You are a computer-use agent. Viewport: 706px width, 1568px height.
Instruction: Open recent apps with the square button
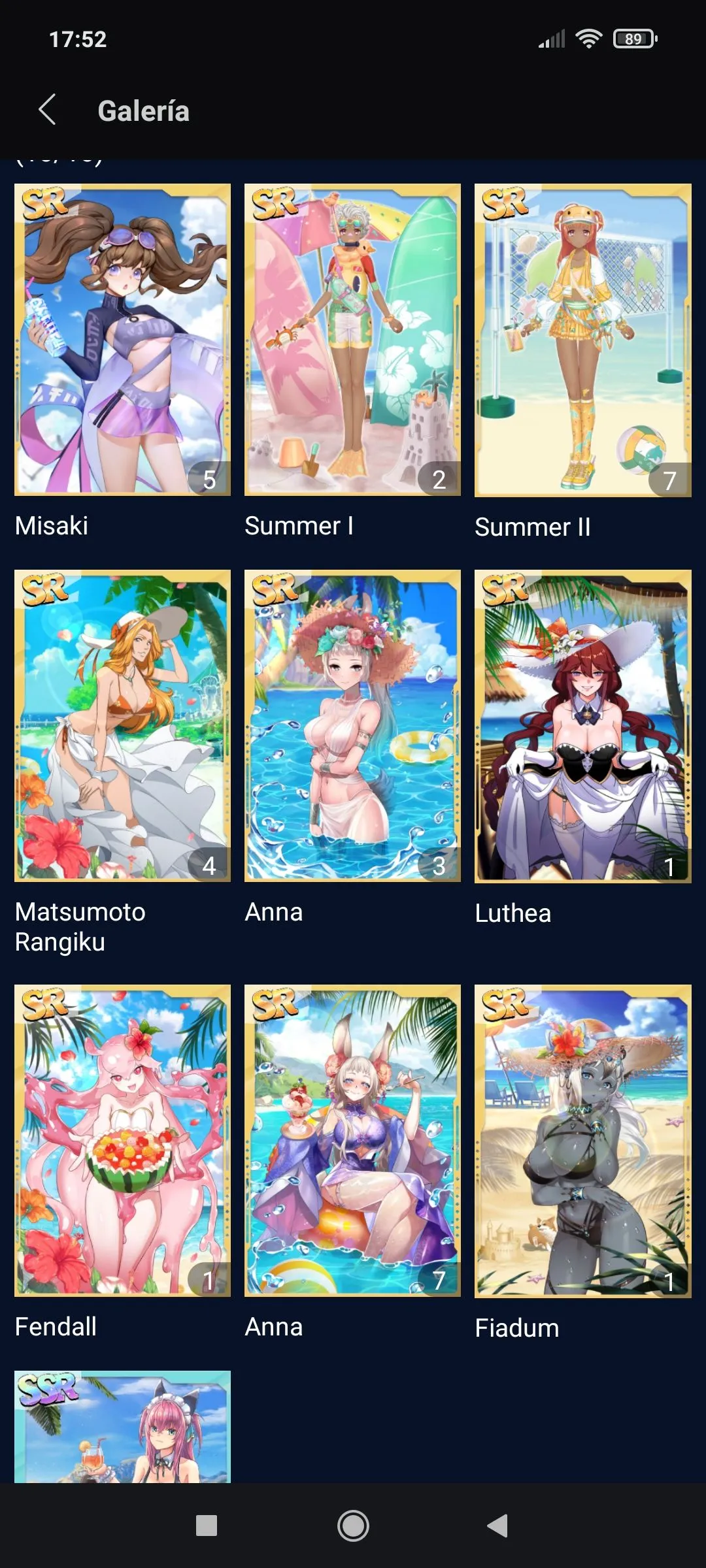tap(207, 1526)
